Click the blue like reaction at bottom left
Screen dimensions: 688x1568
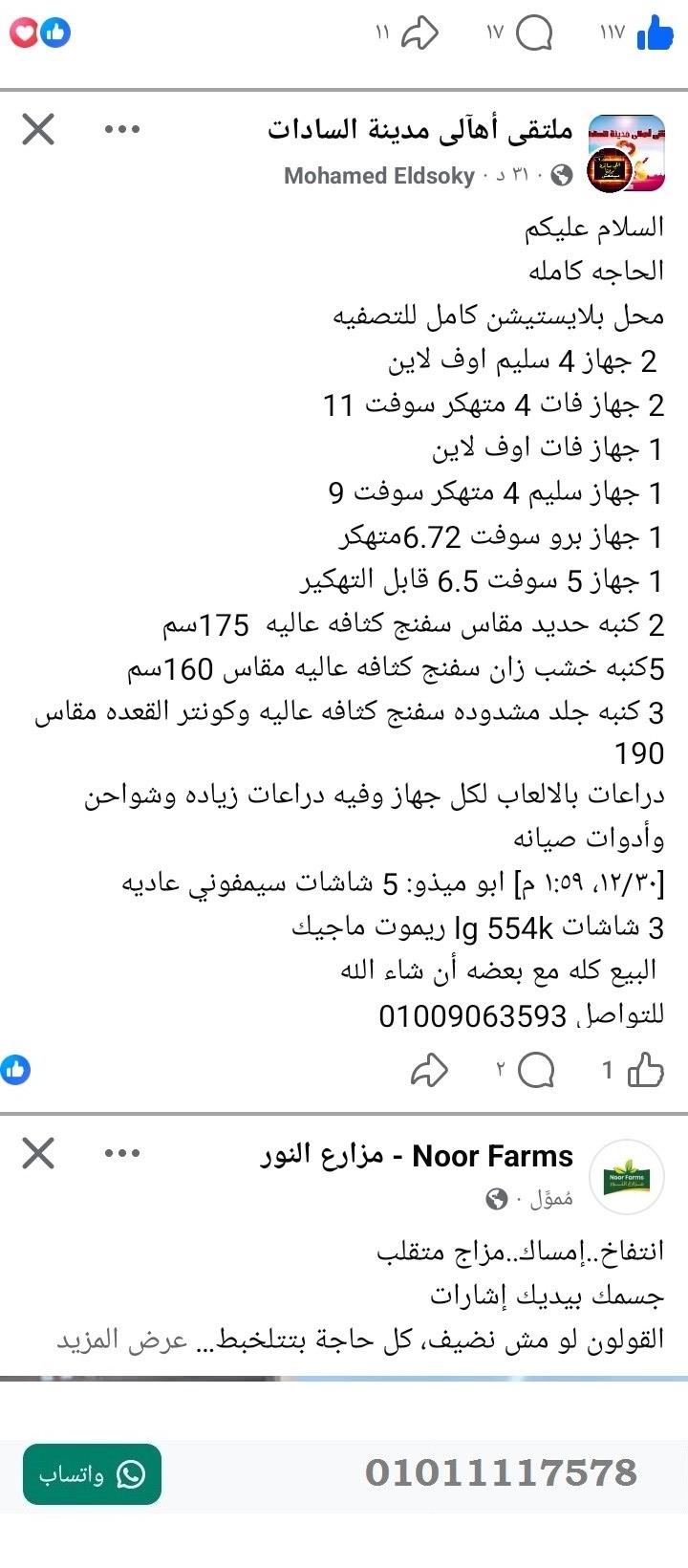point(16,1071)
